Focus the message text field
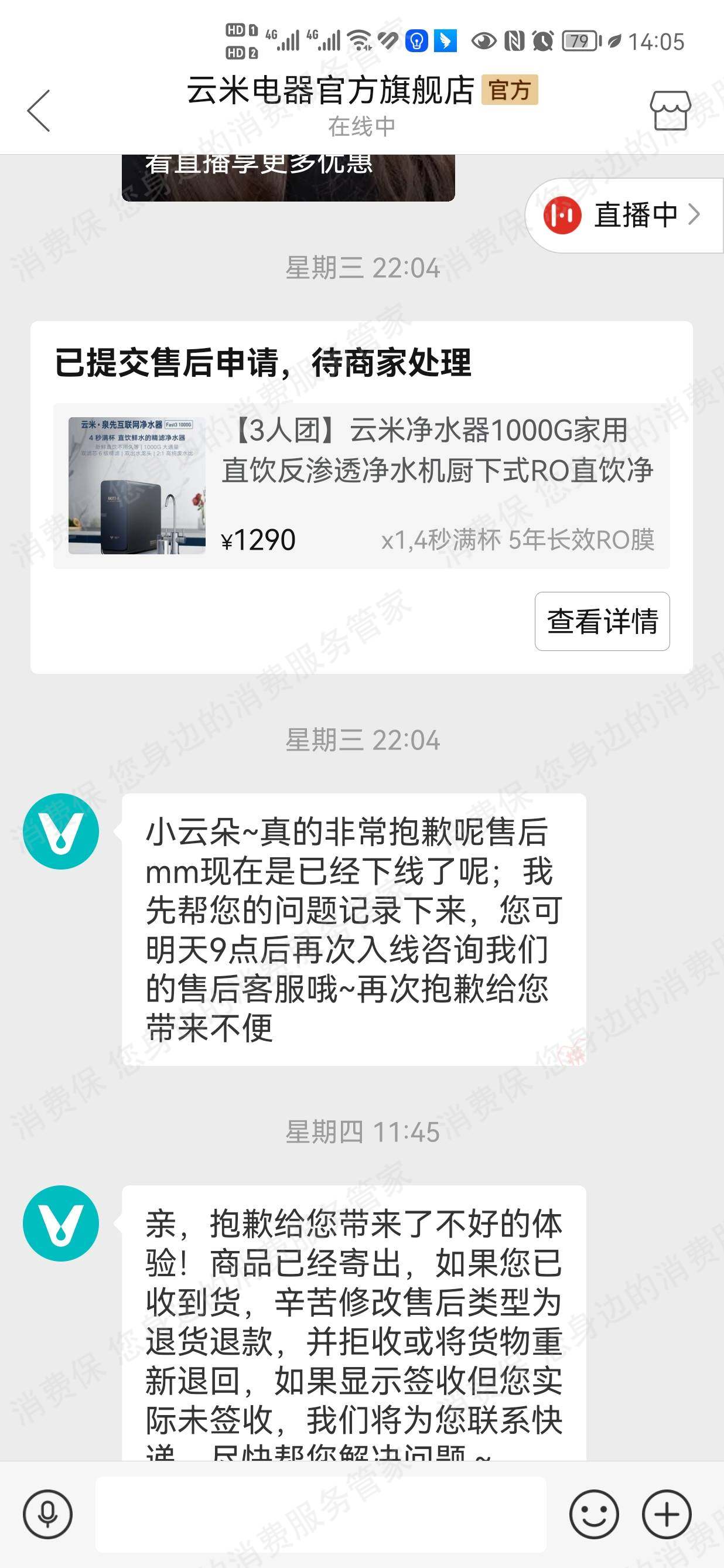The image size is (724, 1568). pos(320,1514)
